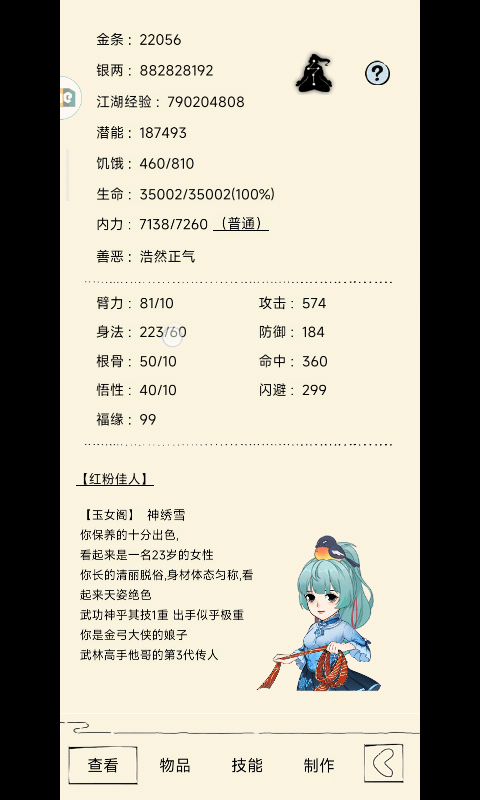Image resolution: width=480 pixels, height=800 pixels.
Task: Tap the meditating figure icon
Action: 314,74
